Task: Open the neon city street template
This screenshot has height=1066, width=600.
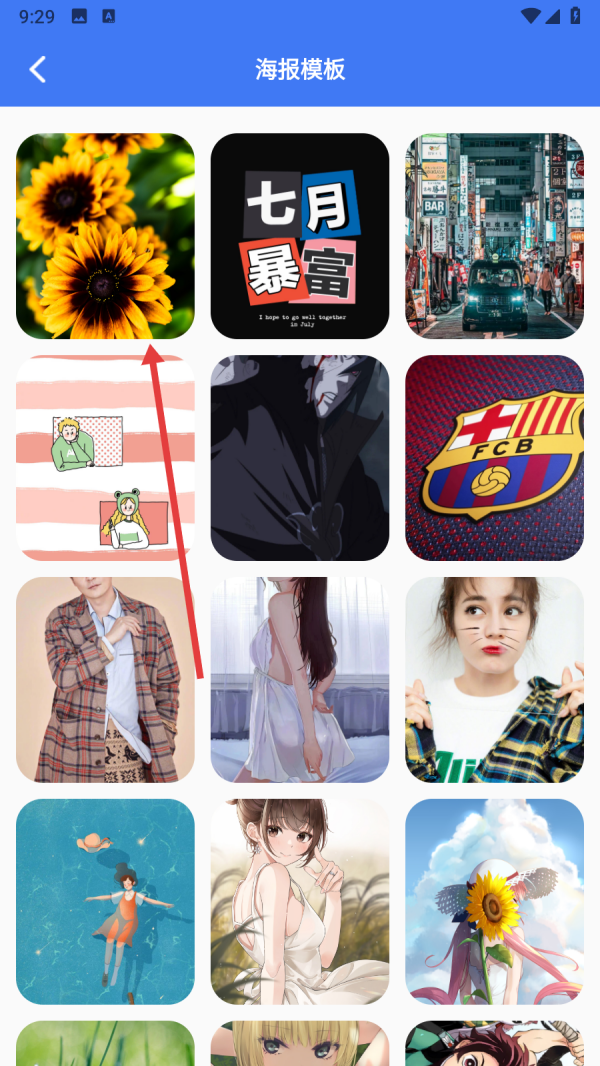Action: click(494, 236)
